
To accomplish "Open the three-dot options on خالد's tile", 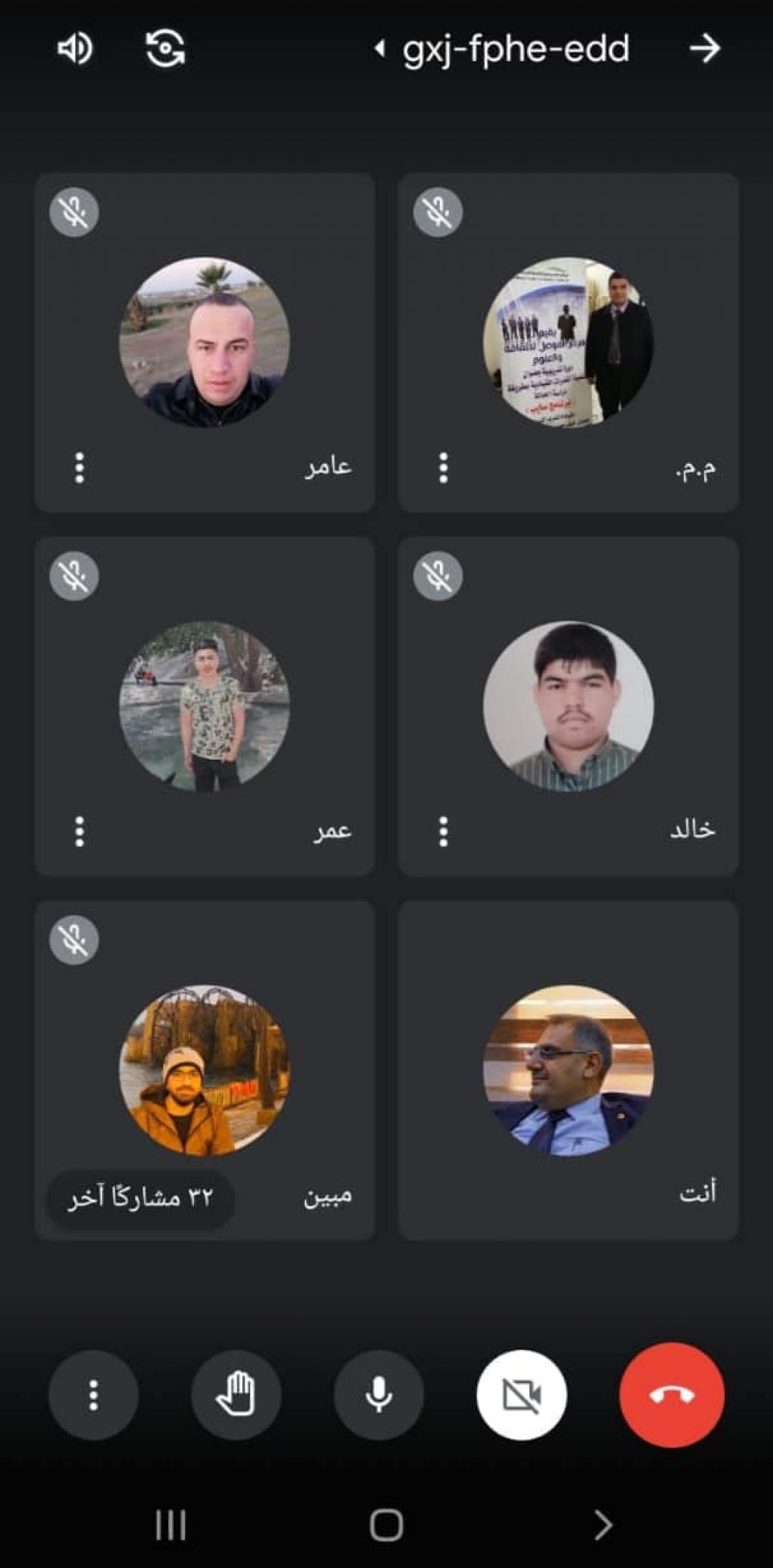I will point(444,832).
